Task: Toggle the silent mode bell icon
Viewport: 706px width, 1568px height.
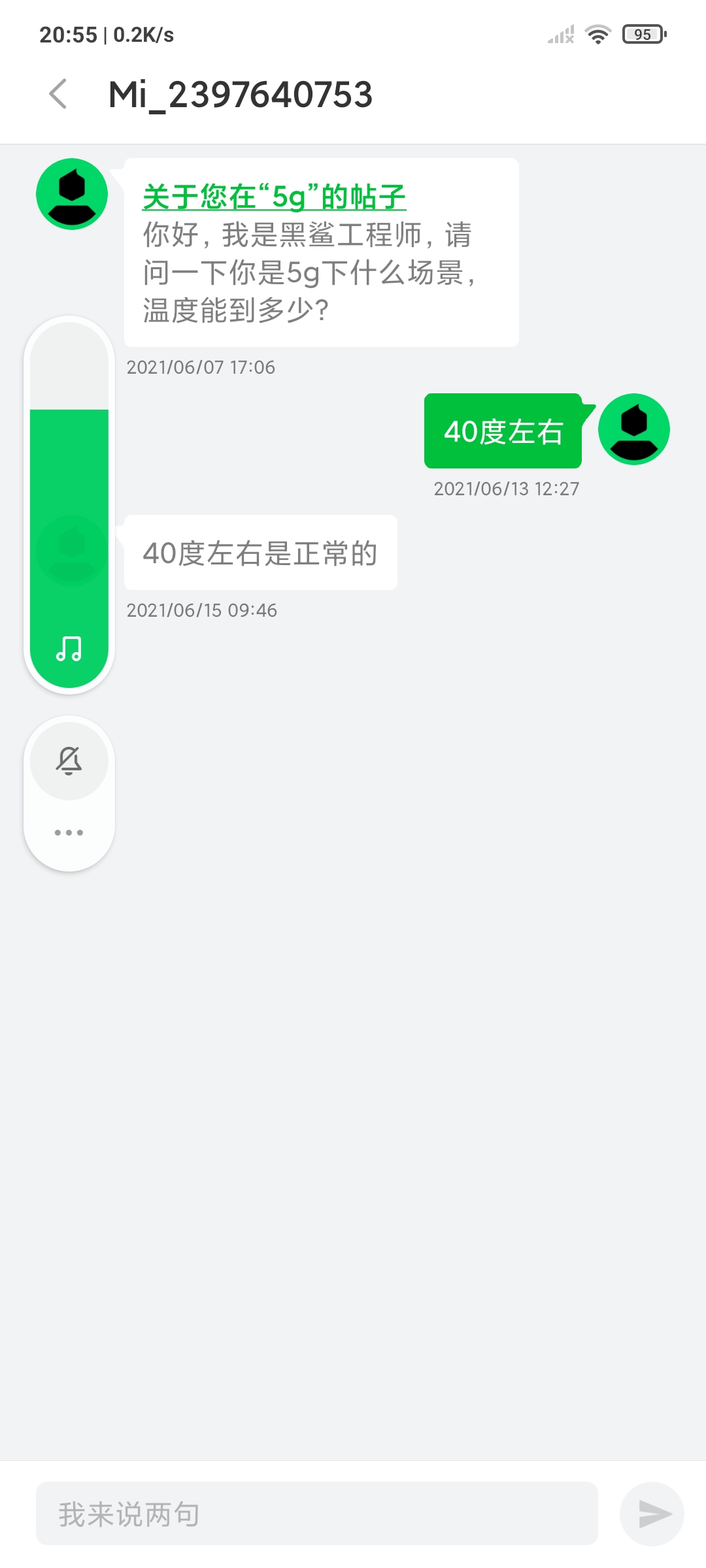Action: click(x=69, y=760)
